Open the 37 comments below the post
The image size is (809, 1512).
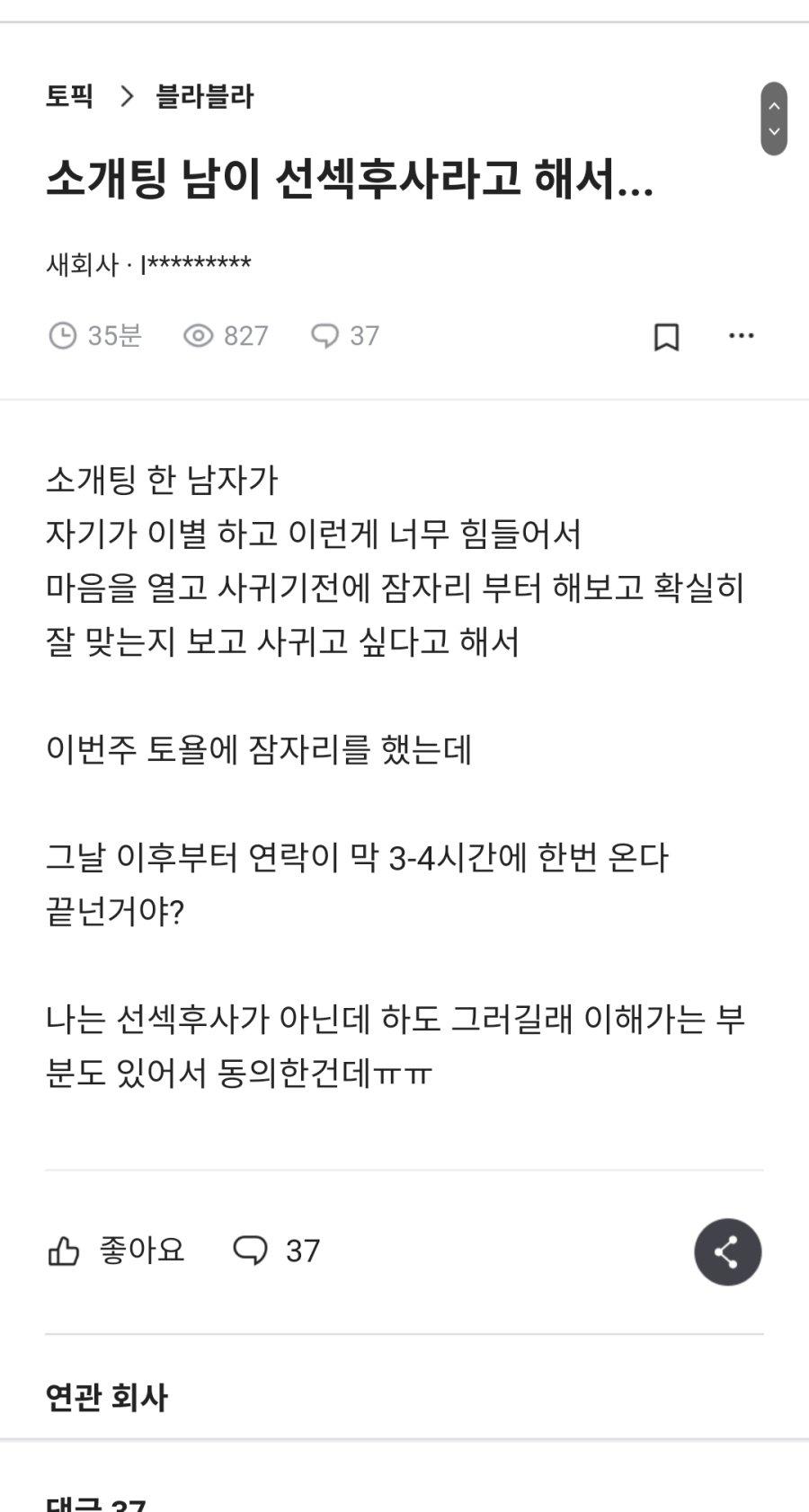[277, 1251]
